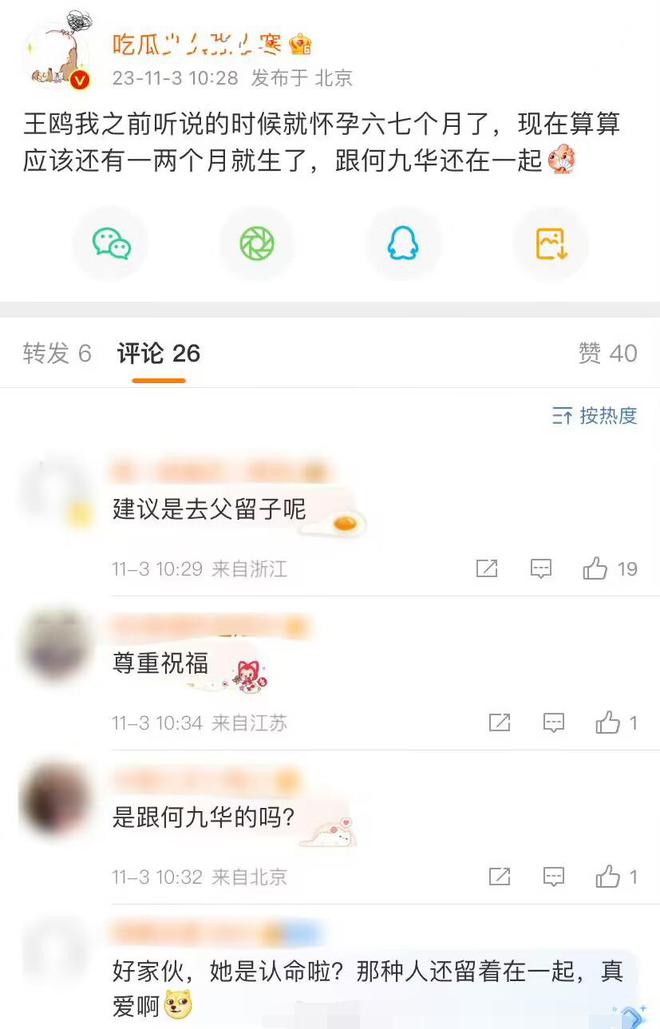The height and width of the screenshot is (1029, 660).
Task: Change comment sorting via 按热度
Action: 595,416
